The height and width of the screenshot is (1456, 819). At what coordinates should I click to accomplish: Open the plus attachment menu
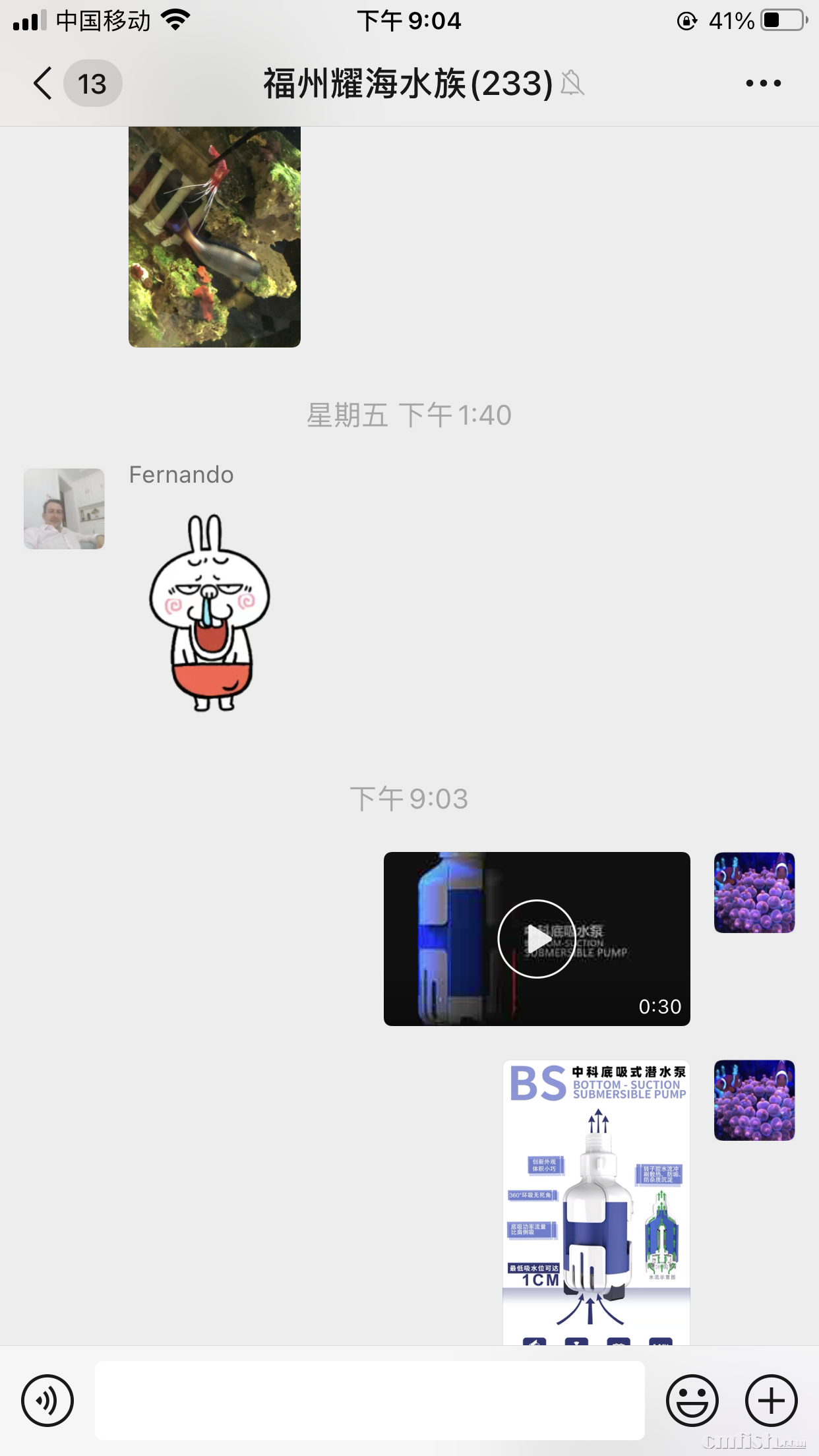[771, 1400]
